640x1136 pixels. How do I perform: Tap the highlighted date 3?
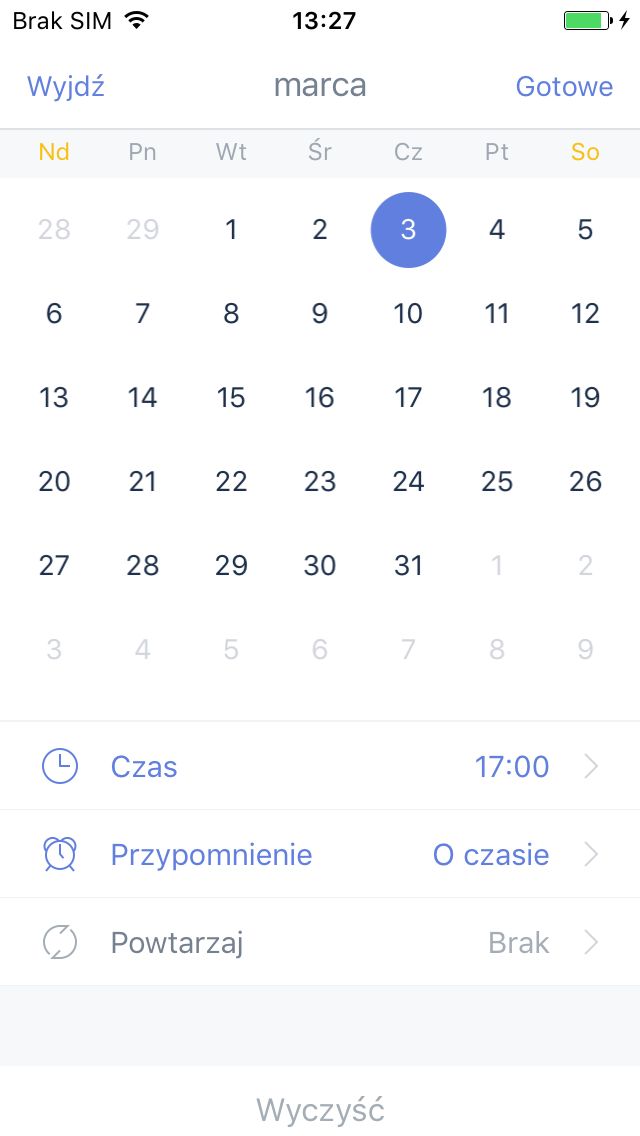point(408,230)
